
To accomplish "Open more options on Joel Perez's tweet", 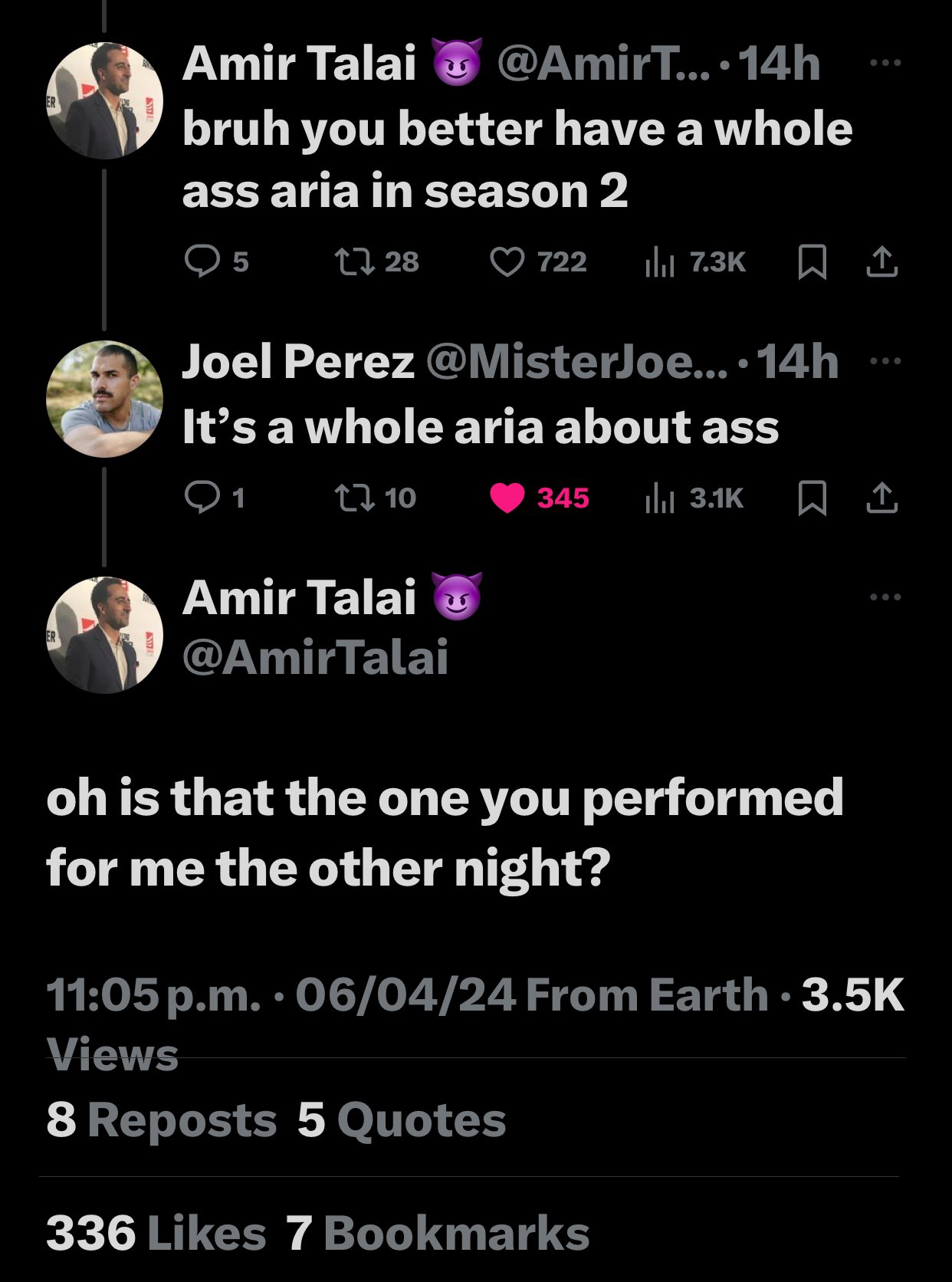I will pos(885,360).
